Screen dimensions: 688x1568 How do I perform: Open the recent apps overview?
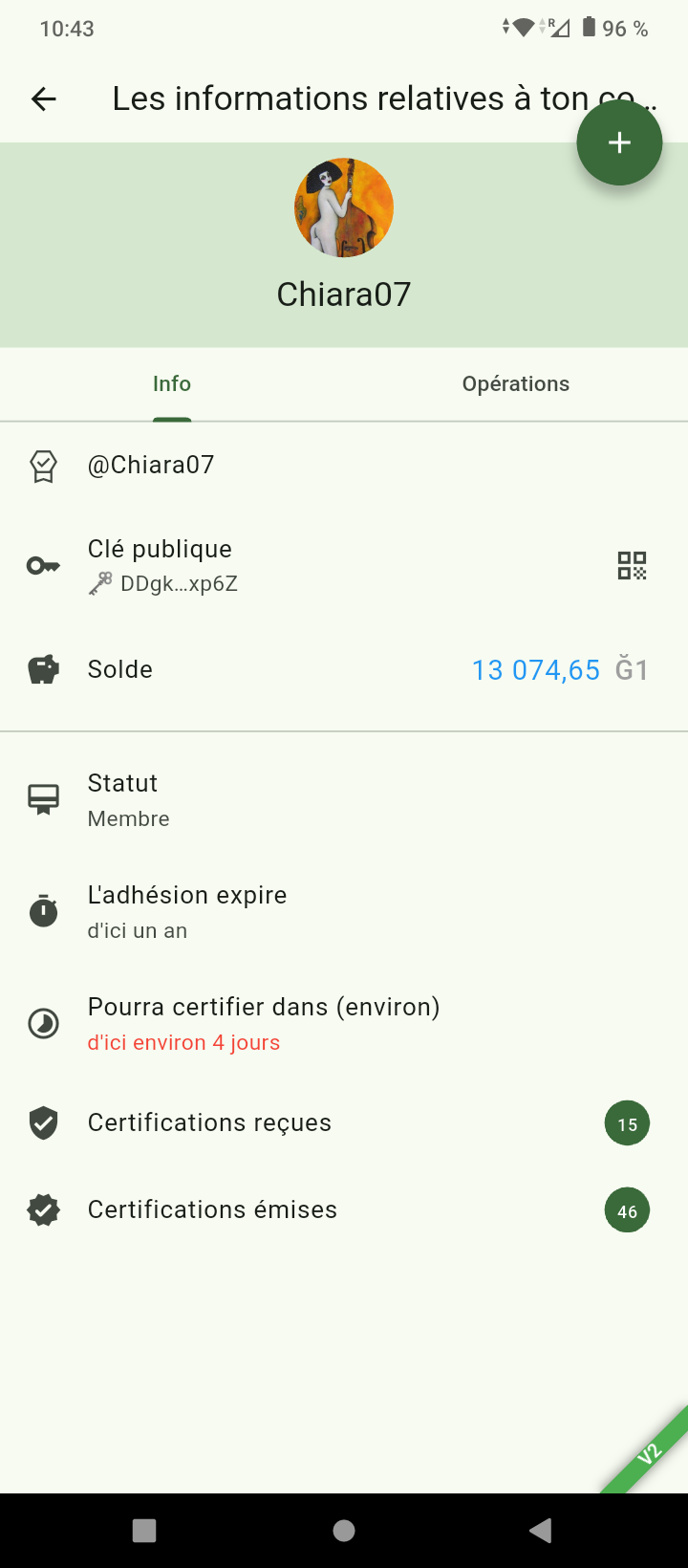coord(144,1531)
